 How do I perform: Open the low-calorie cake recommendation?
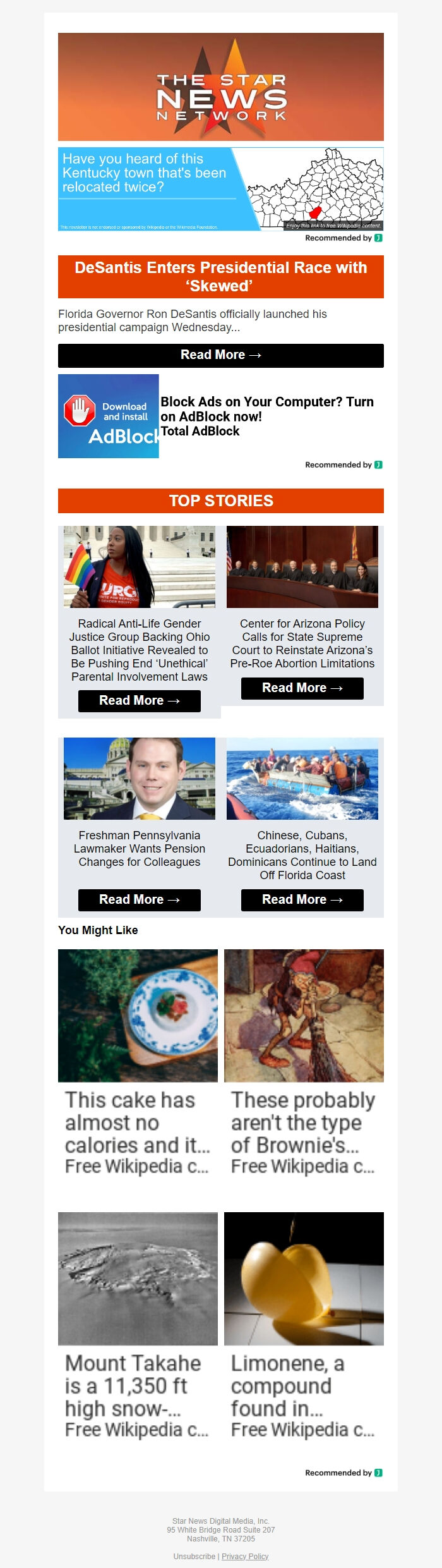point(138,1062)
